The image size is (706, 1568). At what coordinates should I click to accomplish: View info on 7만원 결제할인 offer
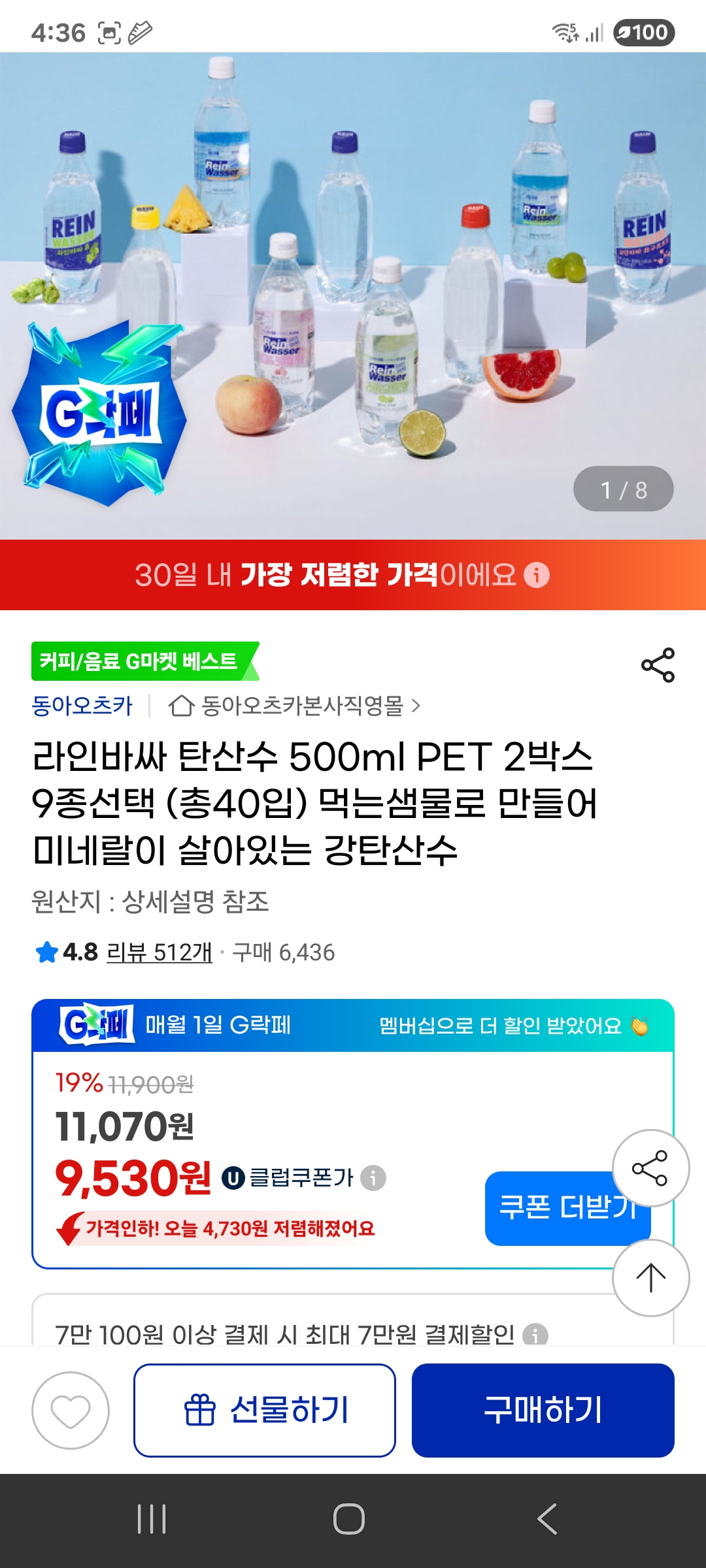[x=535, y=1335]
